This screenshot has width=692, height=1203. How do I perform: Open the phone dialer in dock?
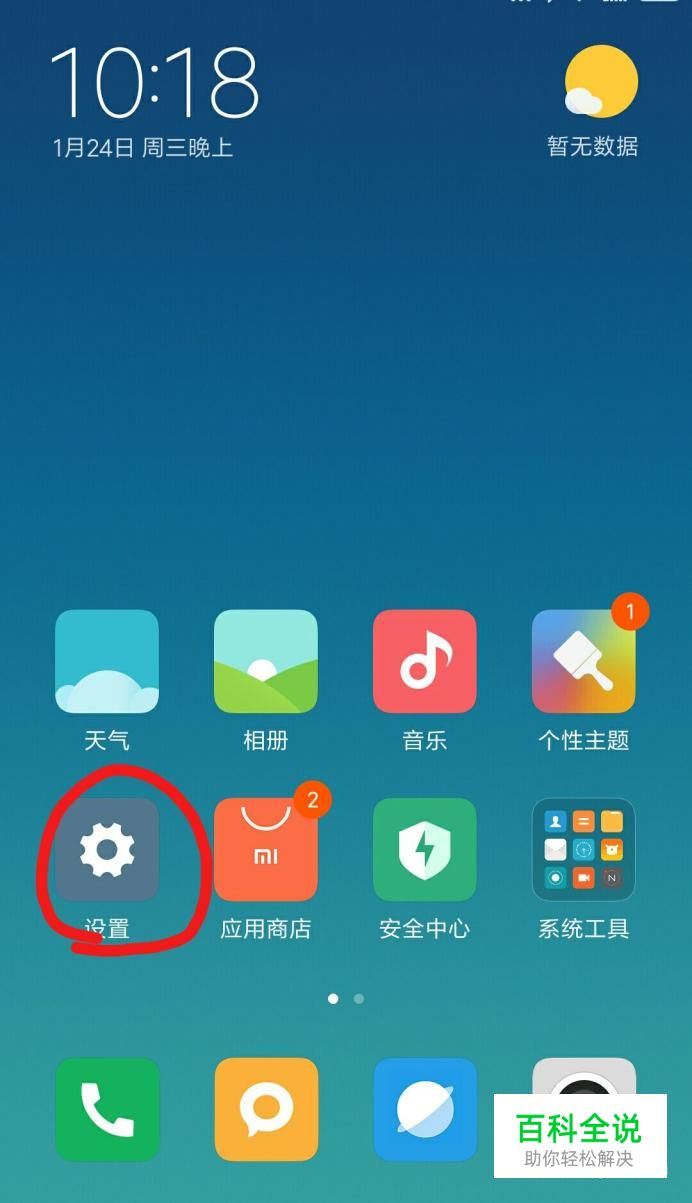click(x=107, y=1110)
